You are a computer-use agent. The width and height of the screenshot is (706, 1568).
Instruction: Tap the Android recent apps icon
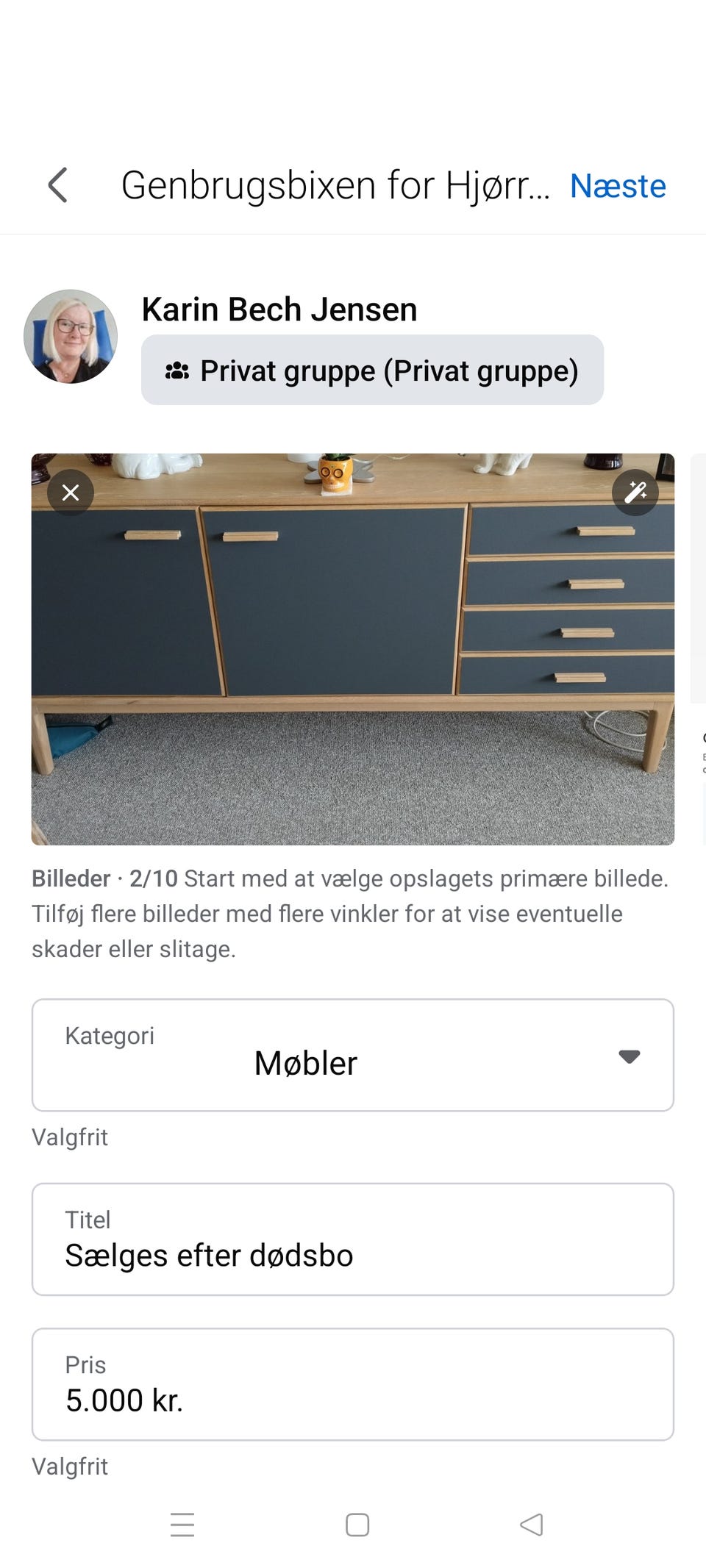click(183, 1525)
